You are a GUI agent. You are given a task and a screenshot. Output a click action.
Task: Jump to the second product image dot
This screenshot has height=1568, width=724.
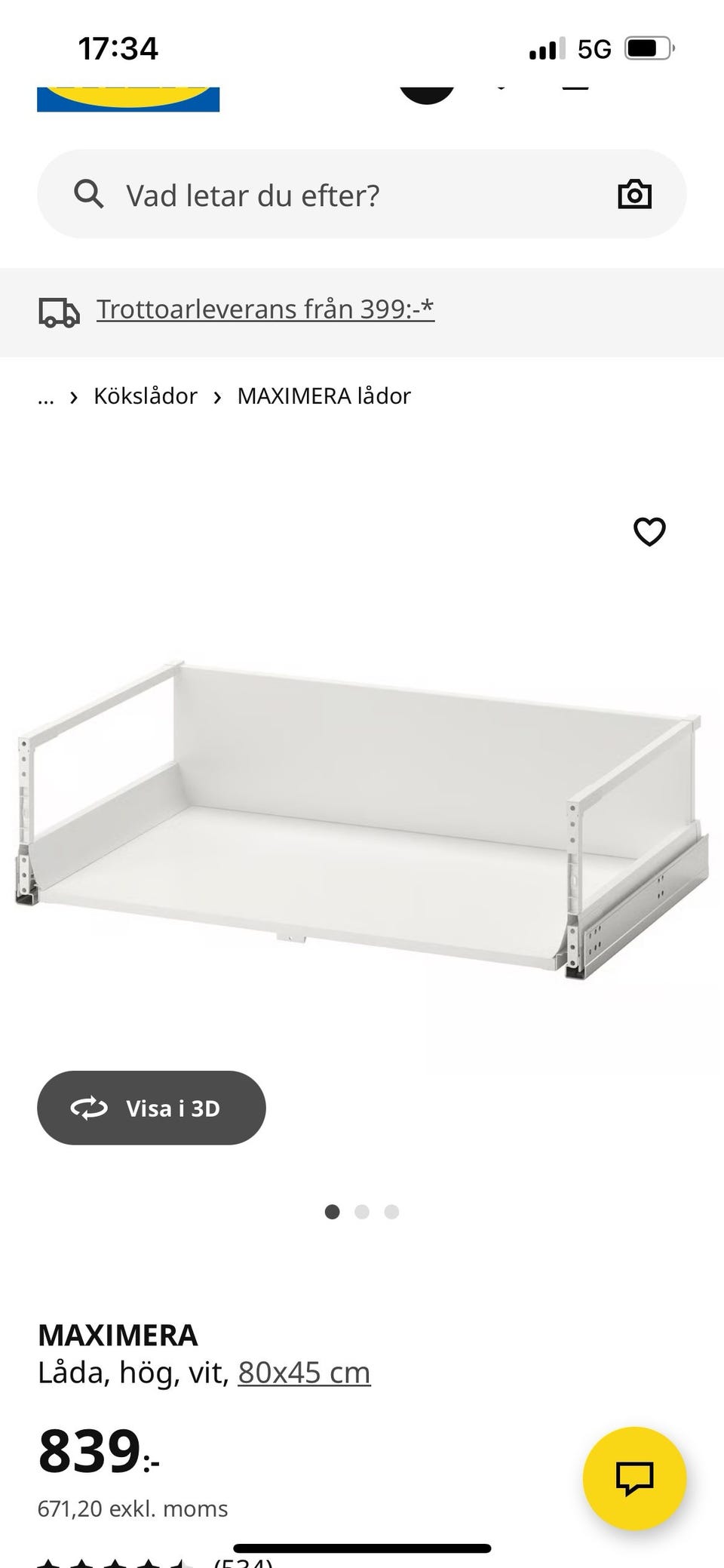click(362, 1212)
